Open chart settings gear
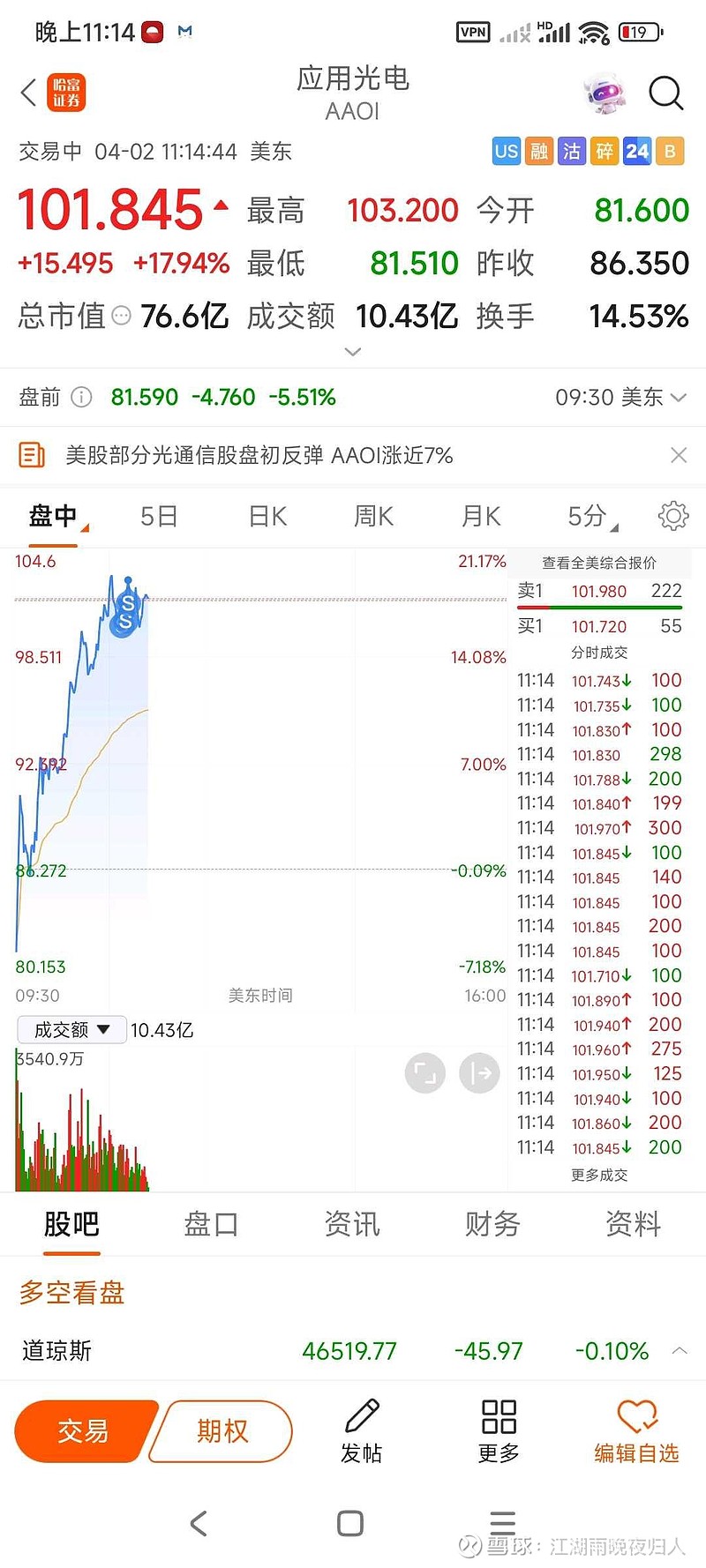This screenshot has width=706, height=1568. pos(672,516)
